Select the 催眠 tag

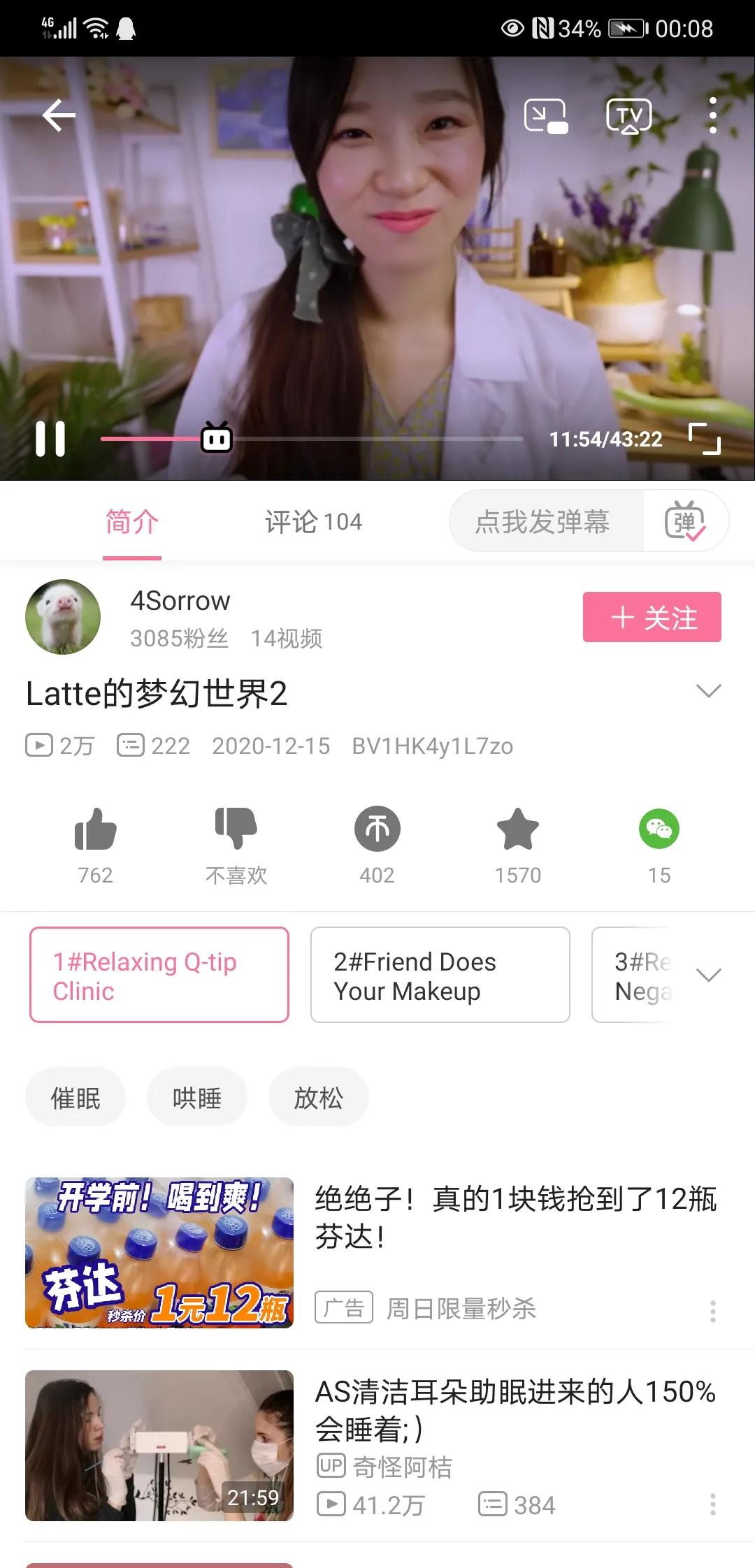click(75, 1096)
